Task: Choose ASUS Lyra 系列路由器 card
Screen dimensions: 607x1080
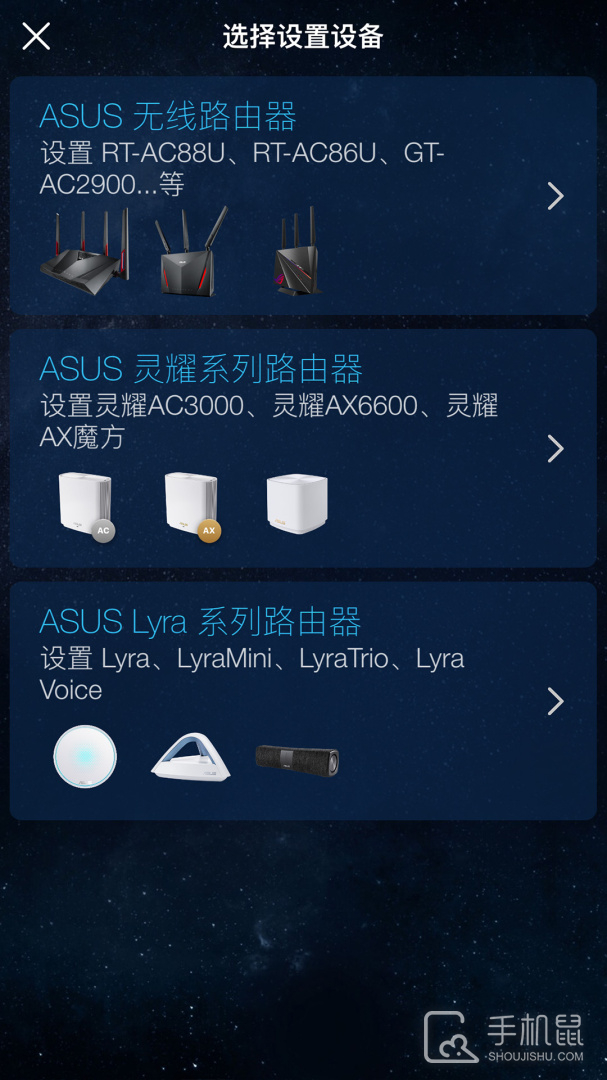Action: tap(303, 700)
